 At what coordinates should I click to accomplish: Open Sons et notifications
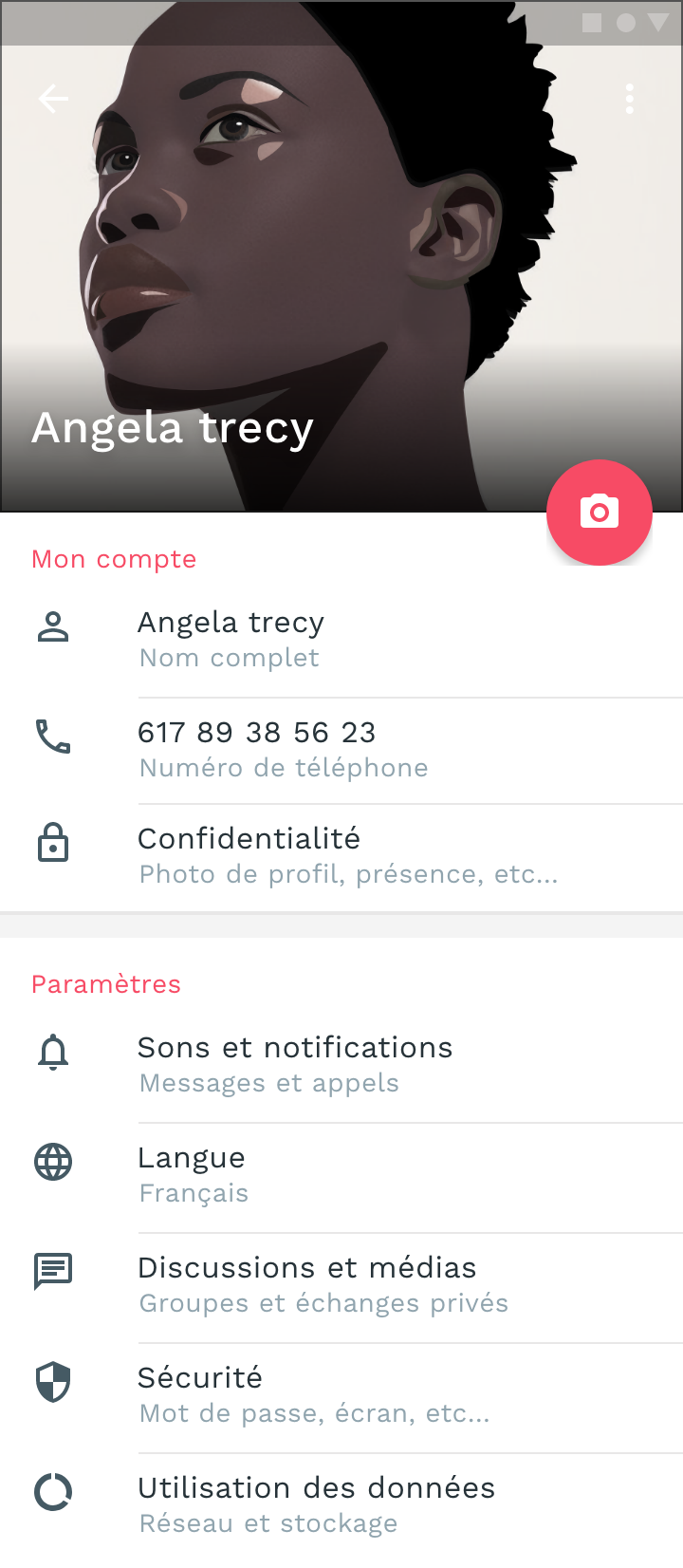pyautogui.click(x=341, y=1065)
